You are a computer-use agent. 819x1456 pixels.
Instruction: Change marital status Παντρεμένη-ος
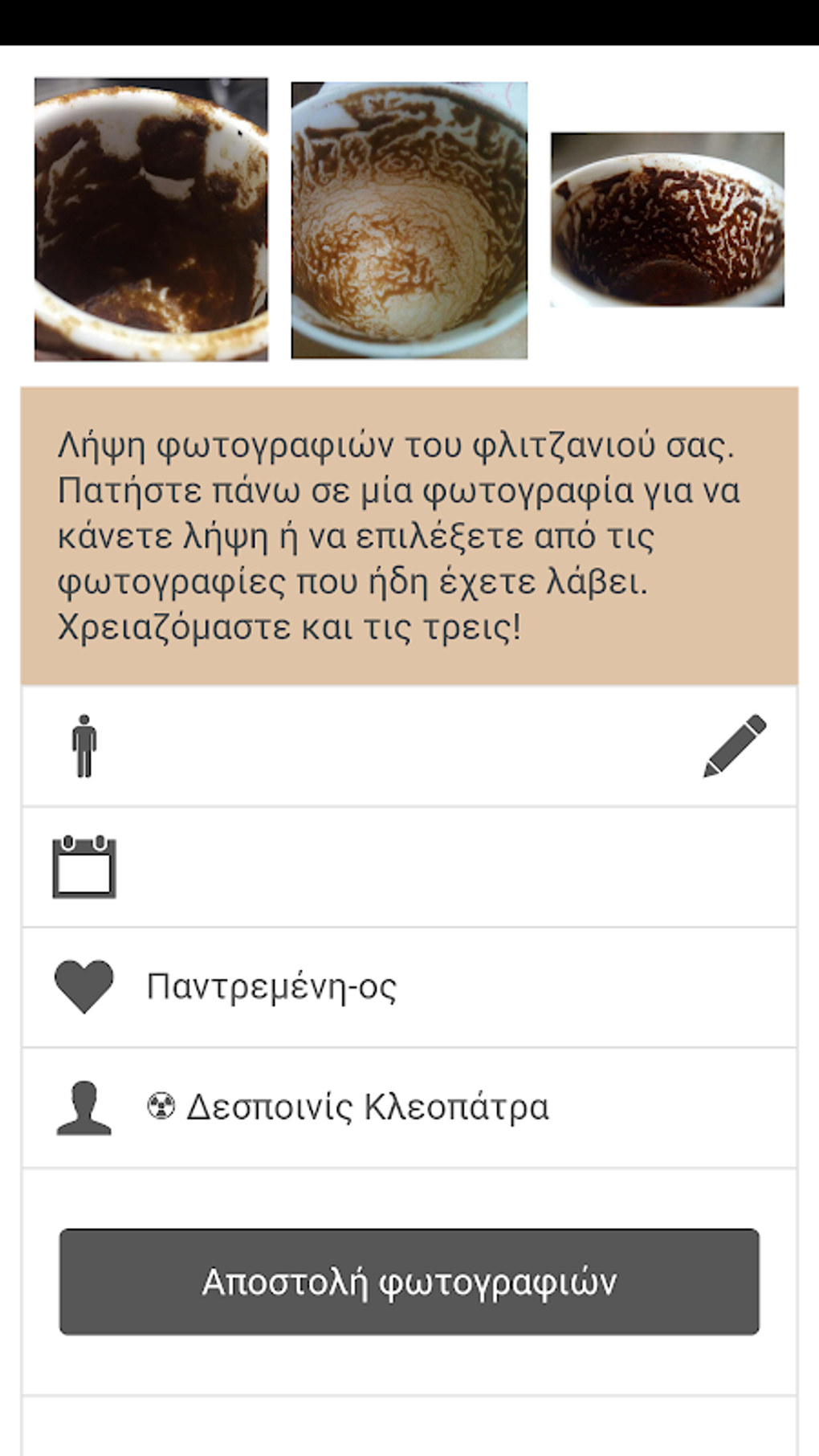pos(409,987)
